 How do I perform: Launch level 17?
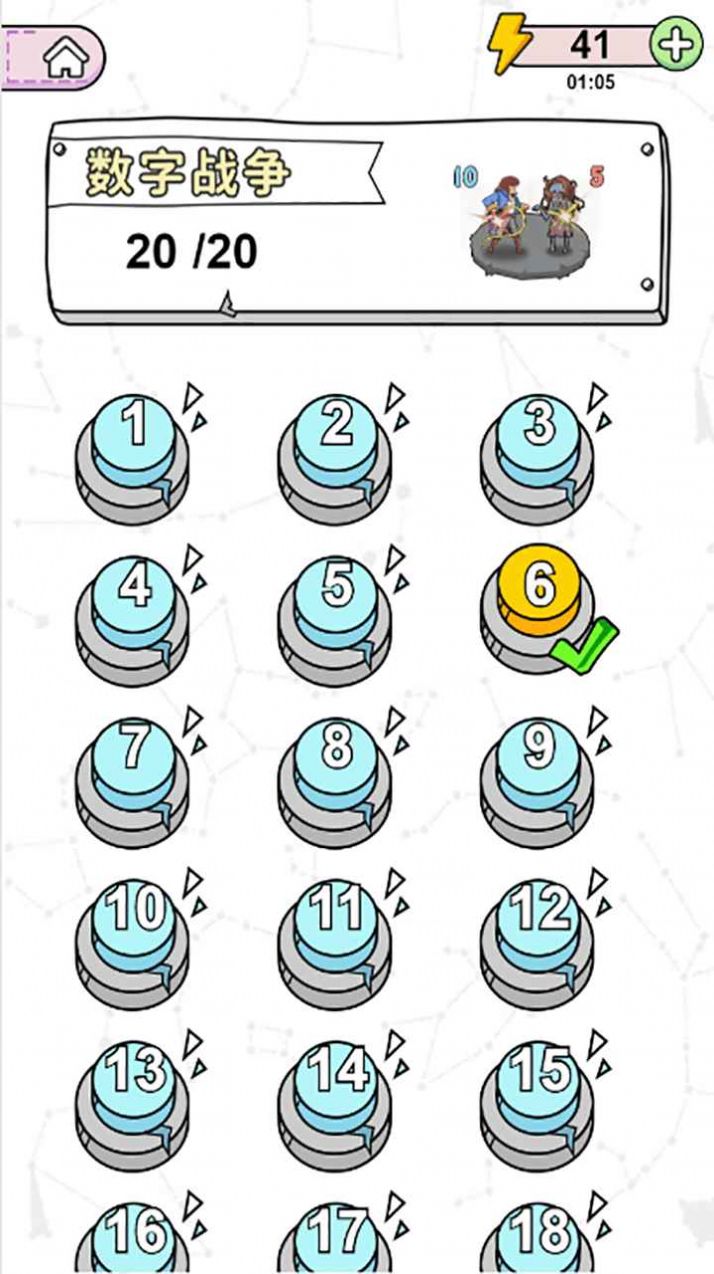tap(337, 1238)
